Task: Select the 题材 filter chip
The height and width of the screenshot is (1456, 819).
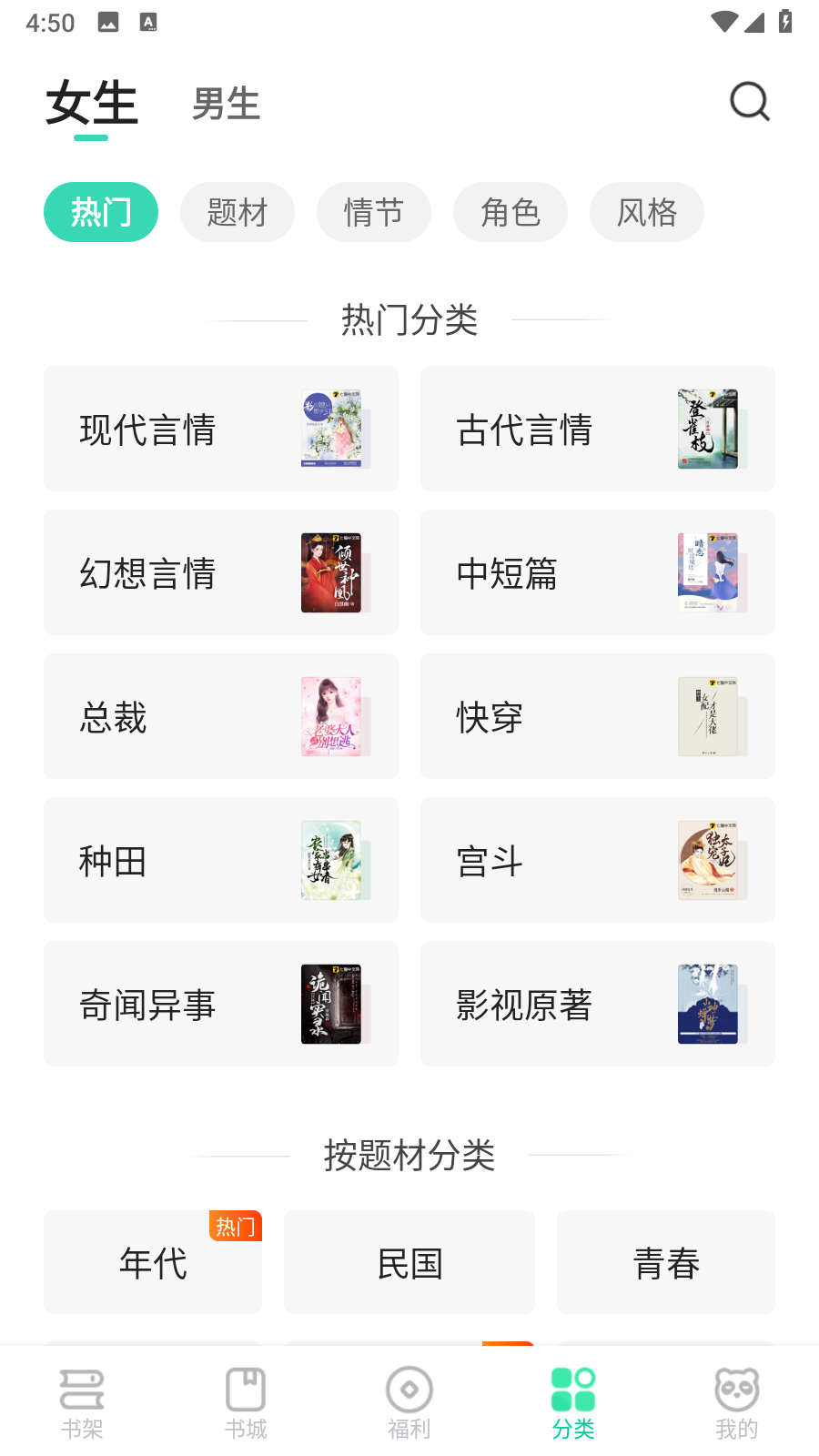Action: pos(237,212)
